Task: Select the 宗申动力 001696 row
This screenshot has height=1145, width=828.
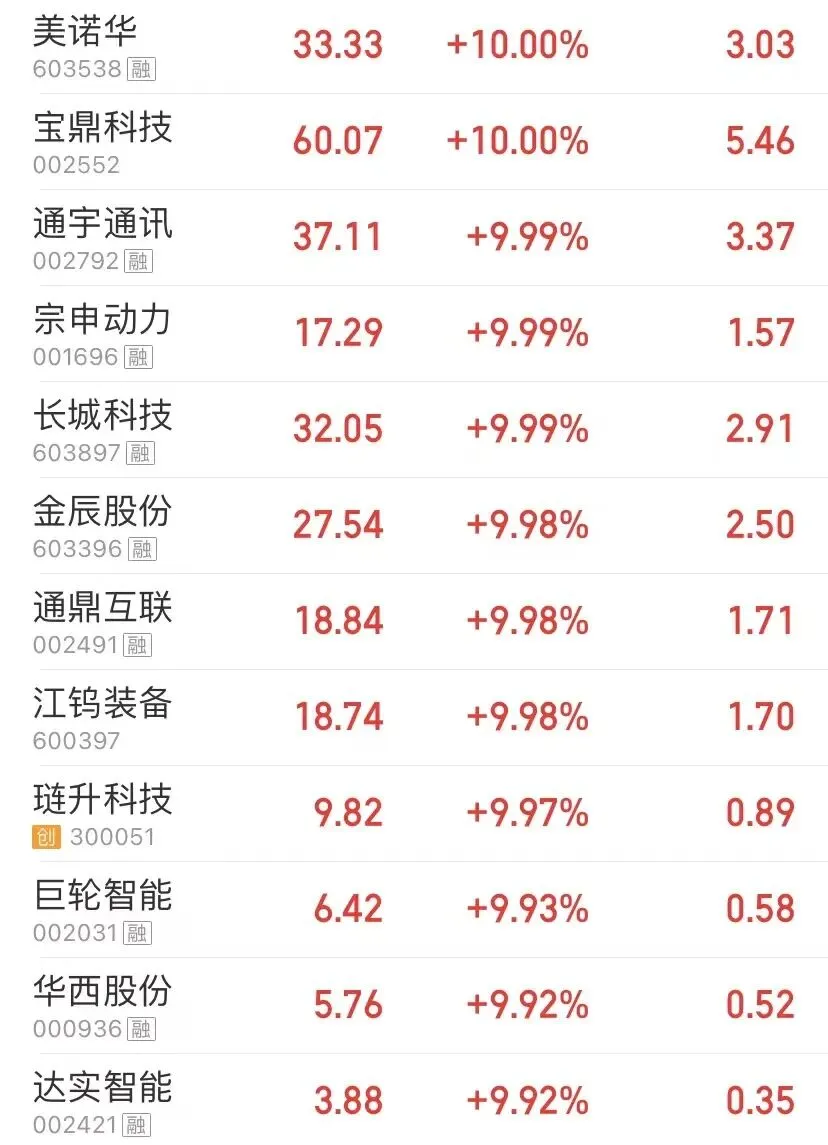Action: (x=414, y=334)
